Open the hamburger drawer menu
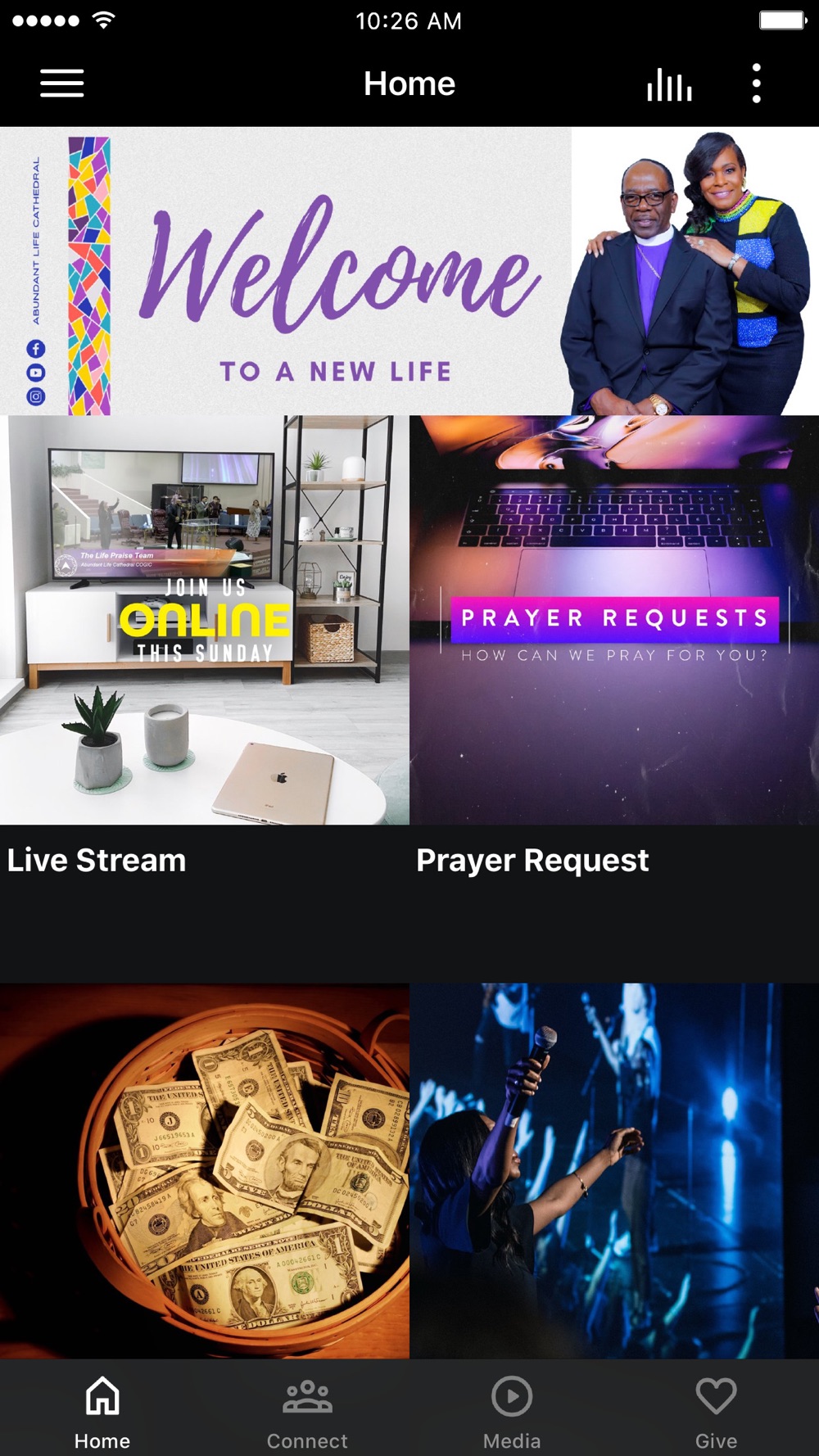819x1456 pixels. 62,84
